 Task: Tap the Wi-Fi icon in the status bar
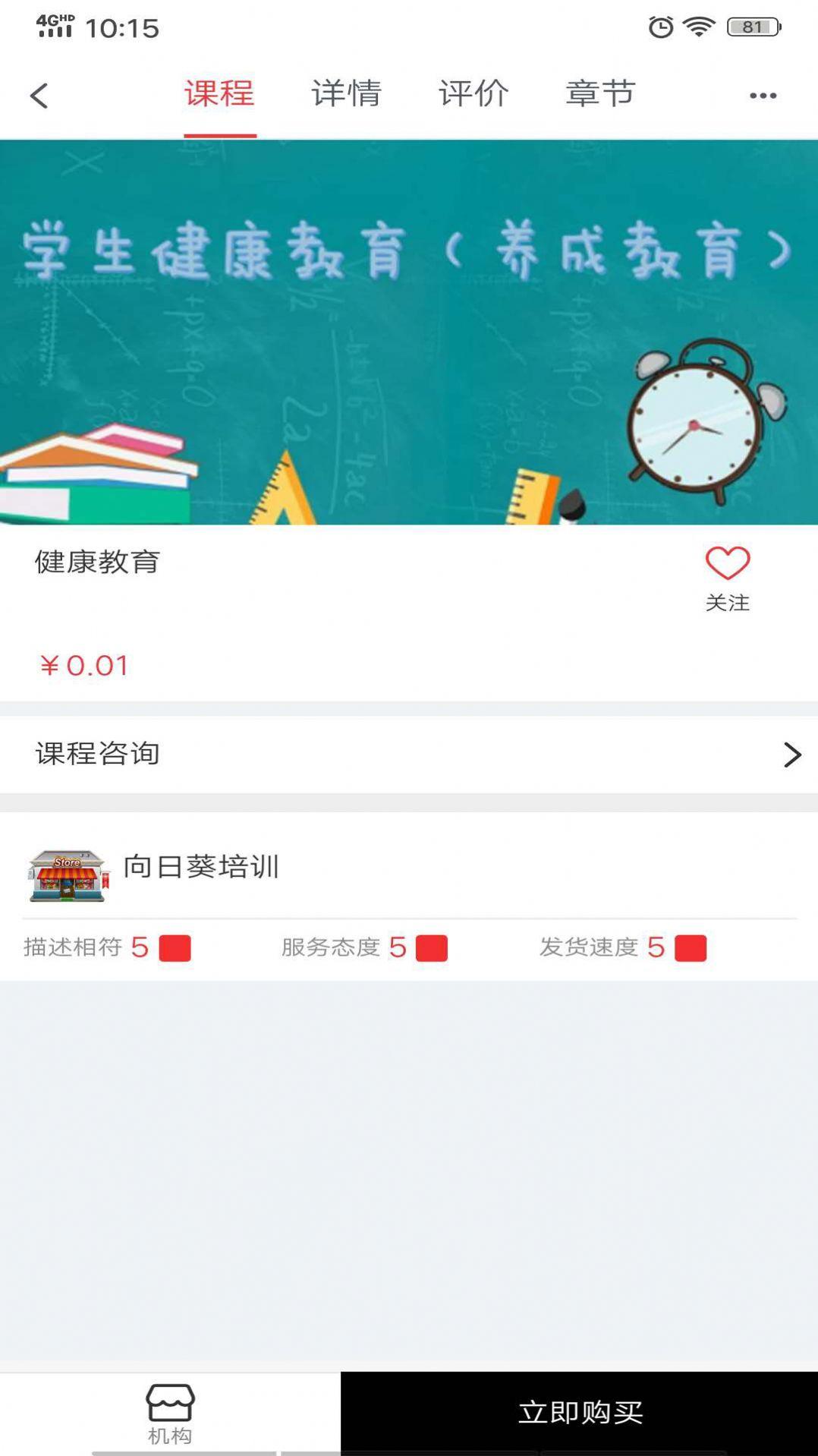point(699,25)
